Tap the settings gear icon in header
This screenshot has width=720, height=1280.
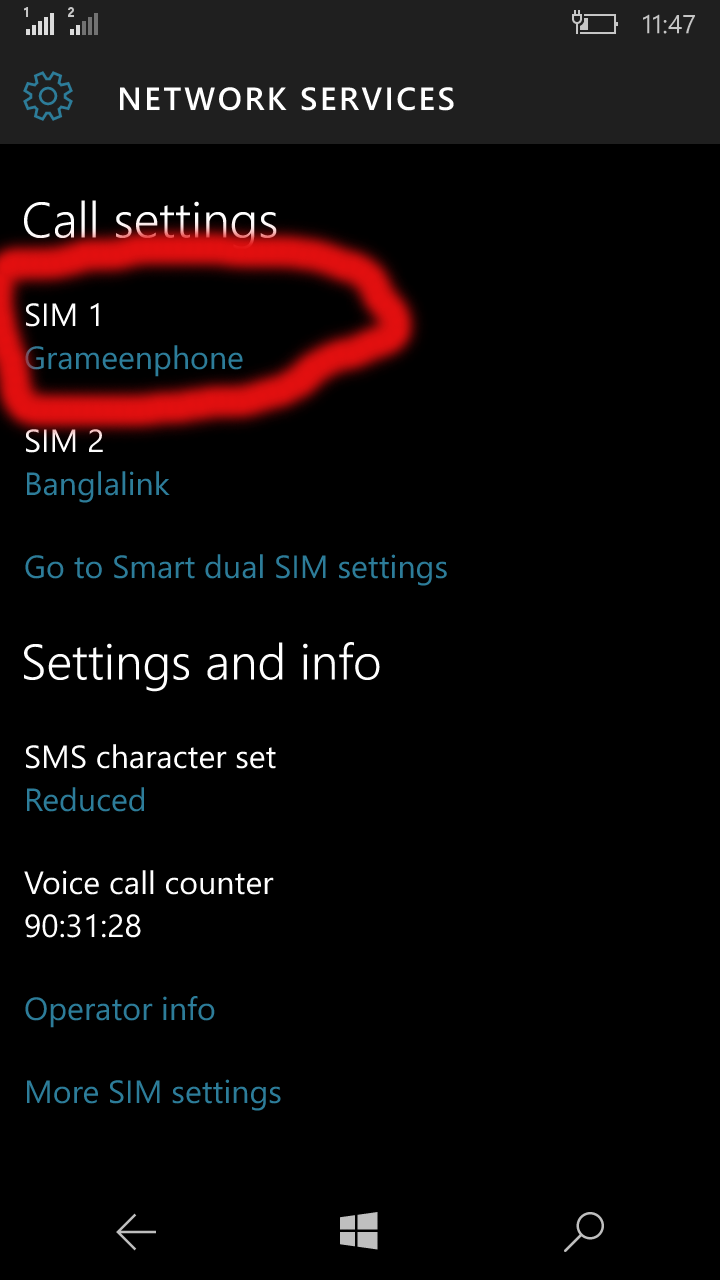point(48,97)
